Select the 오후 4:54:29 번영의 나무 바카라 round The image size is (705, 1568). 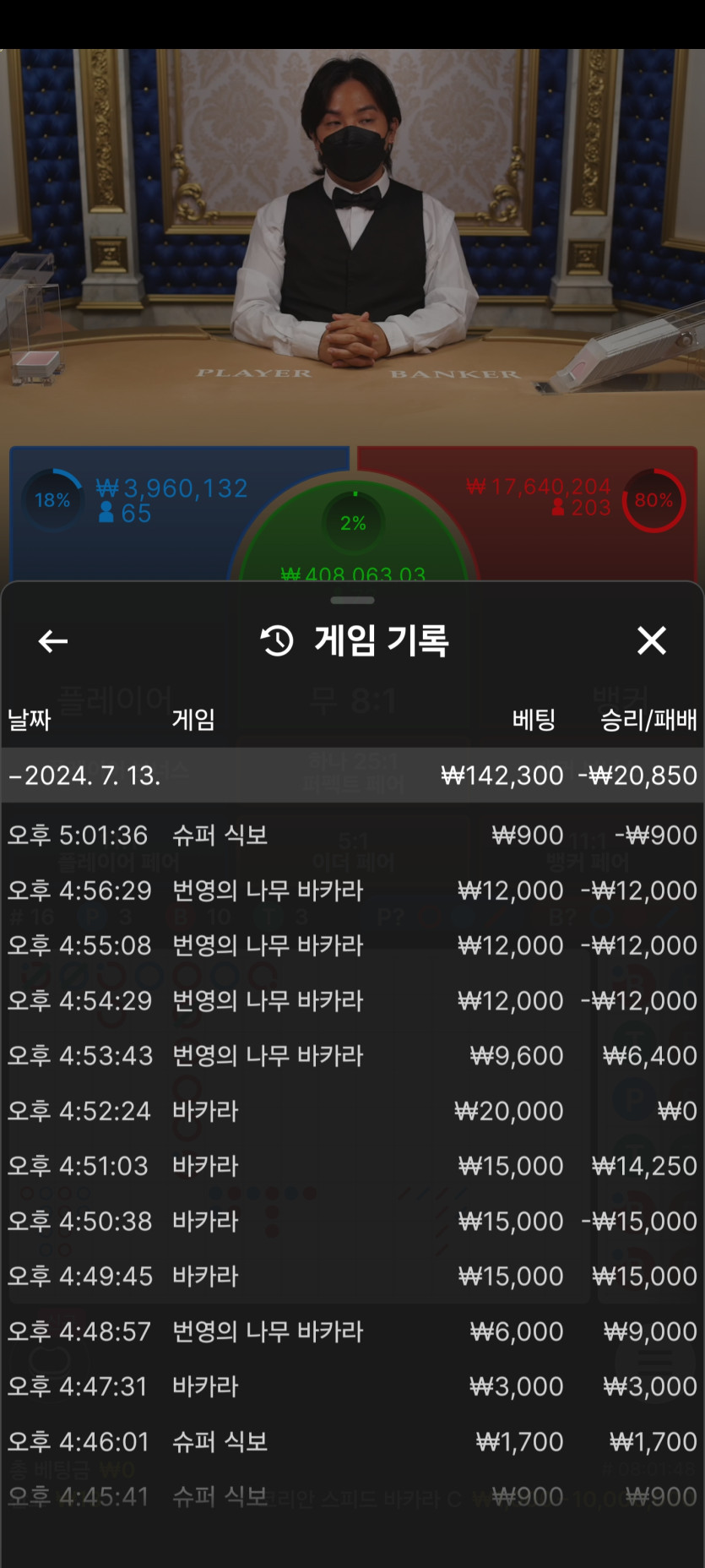[352, 1001]
